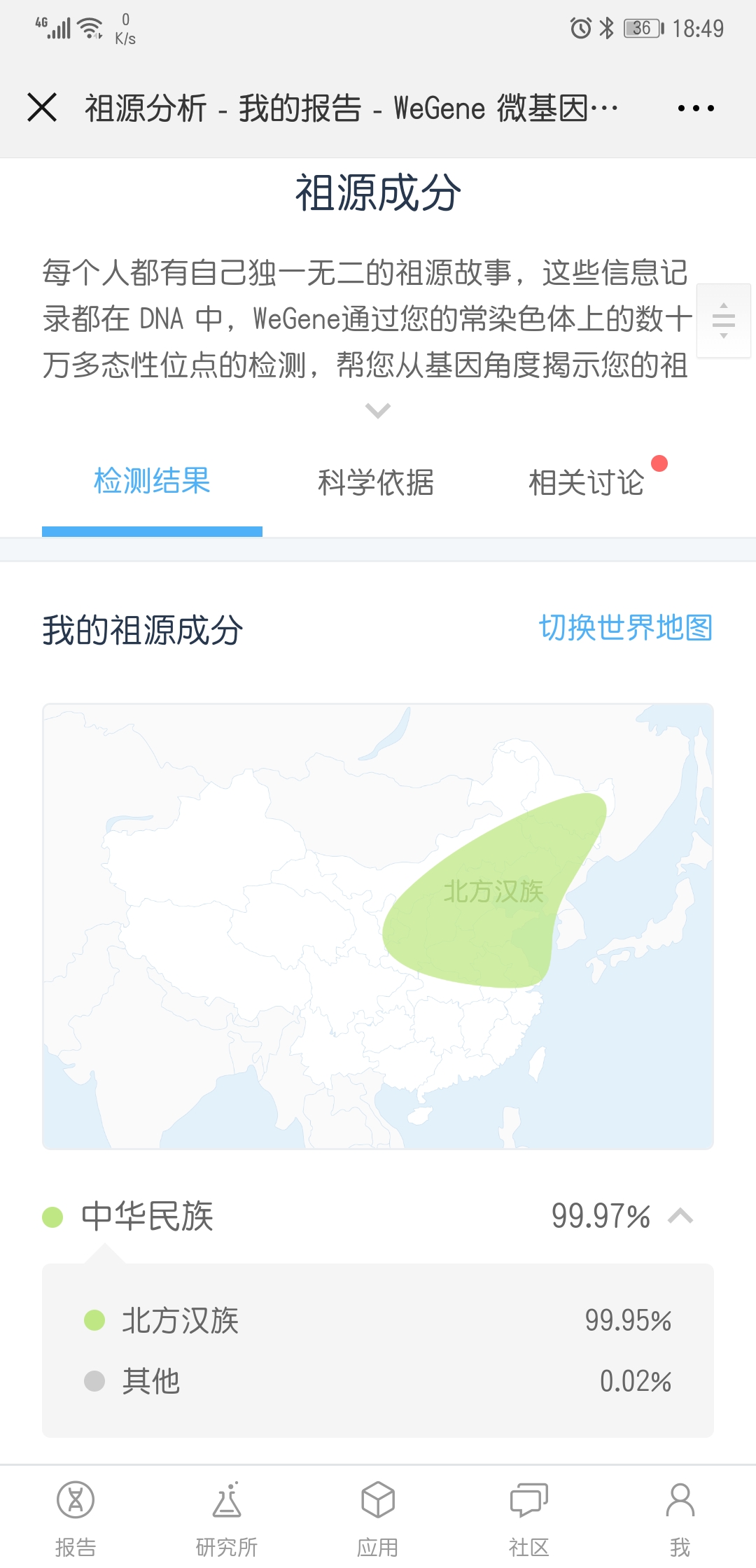This screenshot has width=756, height=1568.
Task: Go to 报告 in bottom navigation
Action: (76, 1518)
